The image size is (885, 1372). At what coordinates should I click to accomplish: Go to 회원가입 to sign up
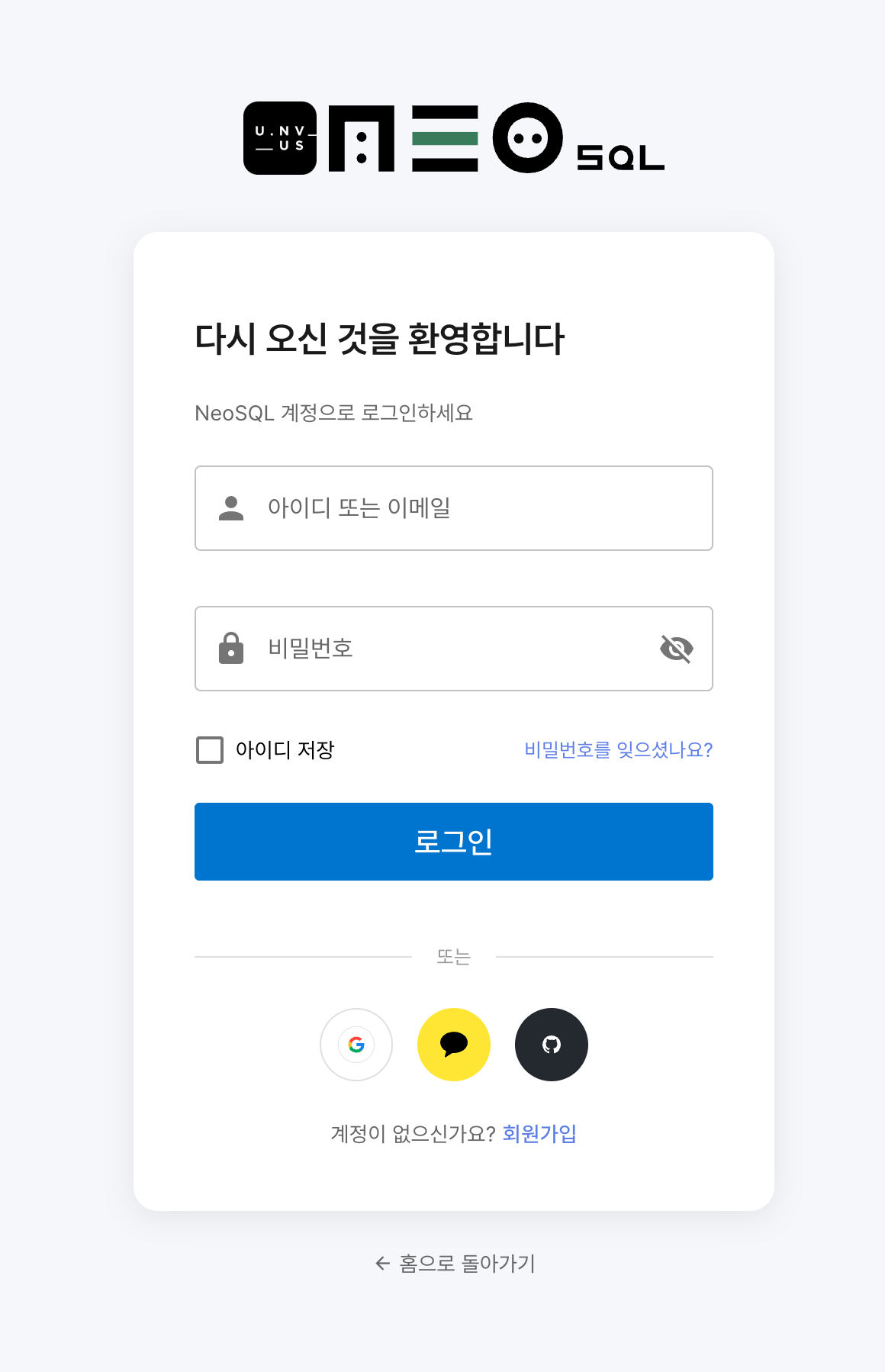pos(538,1133)
